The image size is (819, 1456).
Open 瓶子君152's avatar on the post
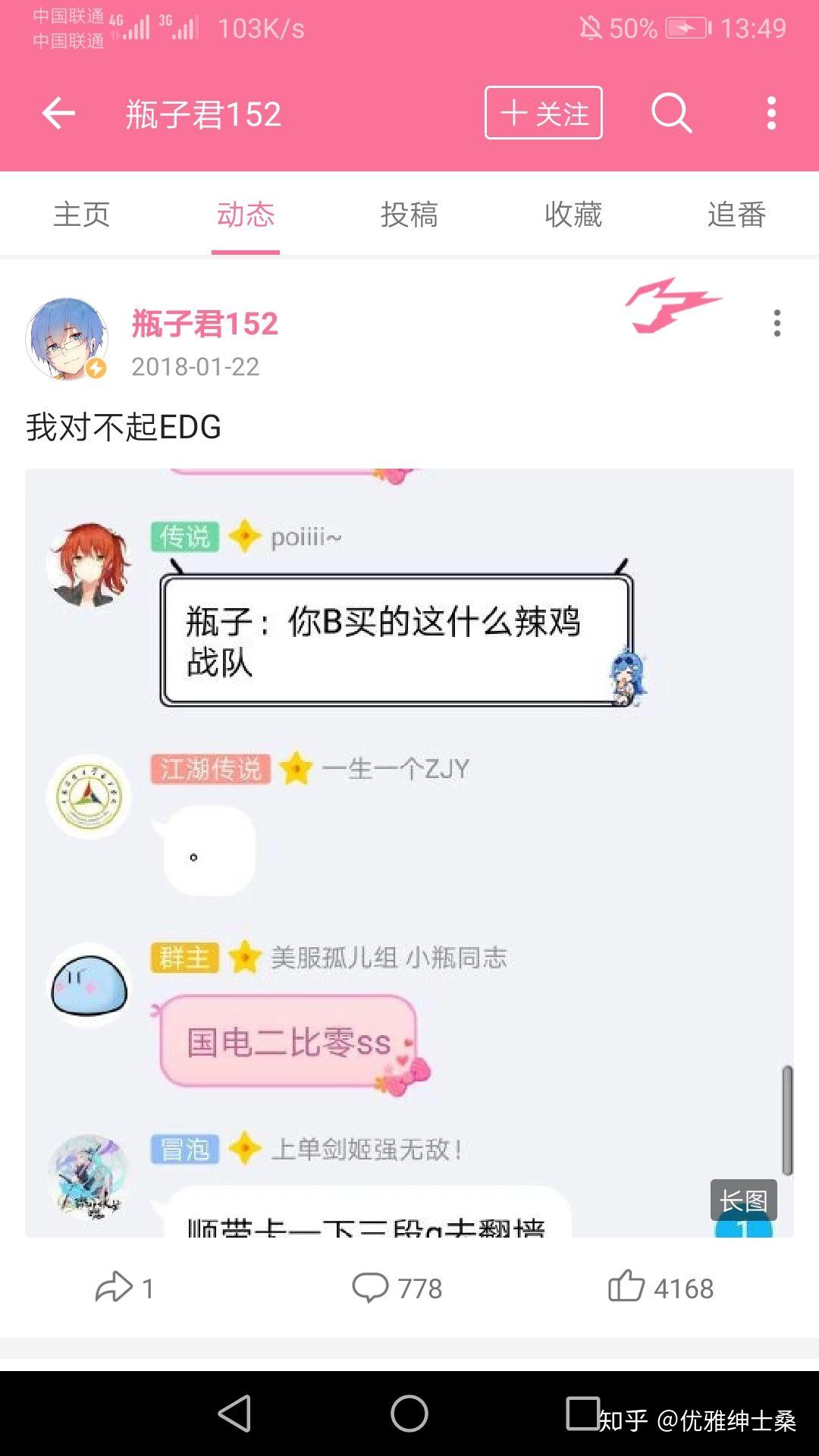click(x=67, y=339)
